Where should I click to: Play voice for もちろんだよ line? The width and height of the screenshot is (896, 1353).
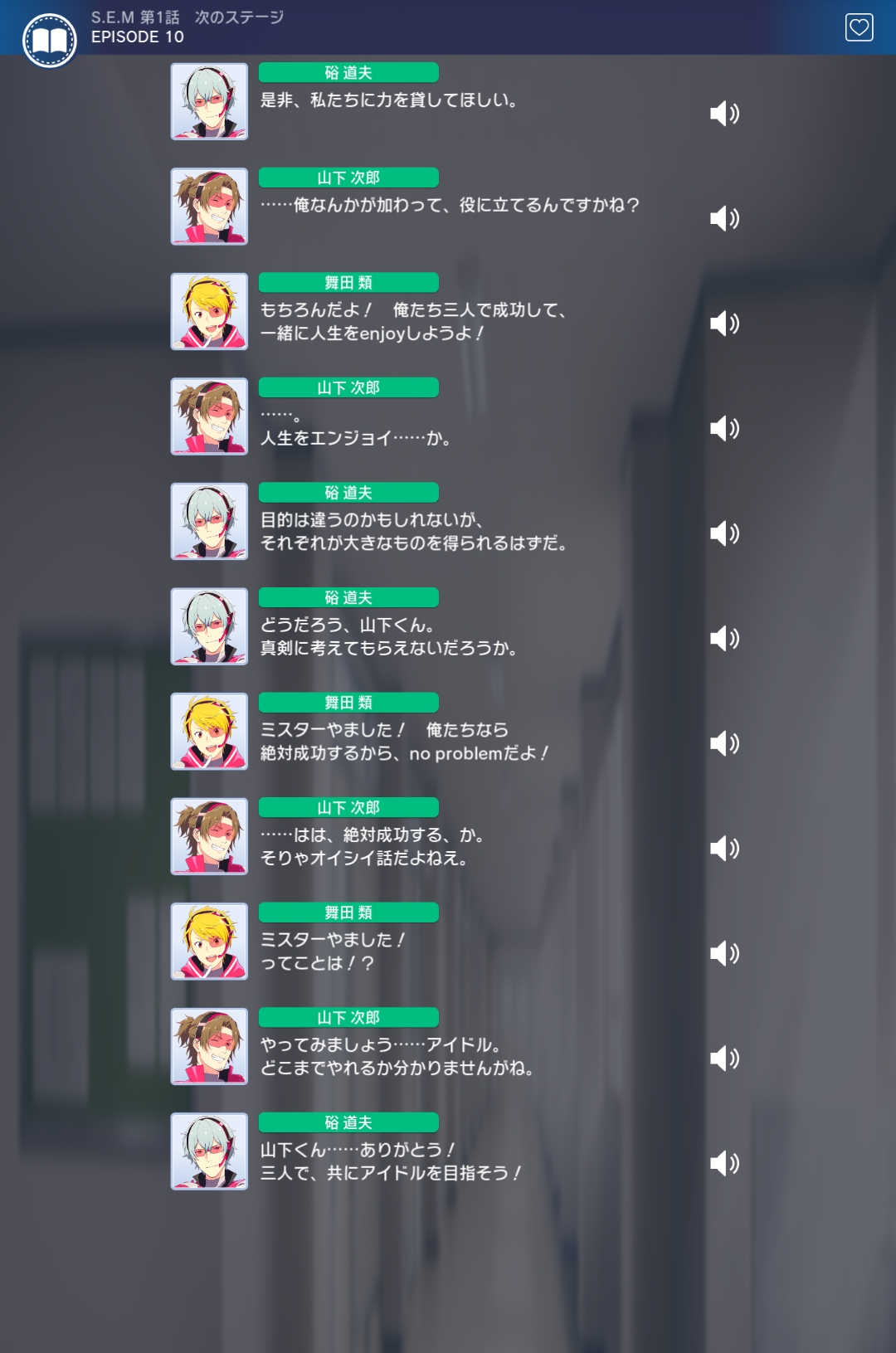[723, 323]
